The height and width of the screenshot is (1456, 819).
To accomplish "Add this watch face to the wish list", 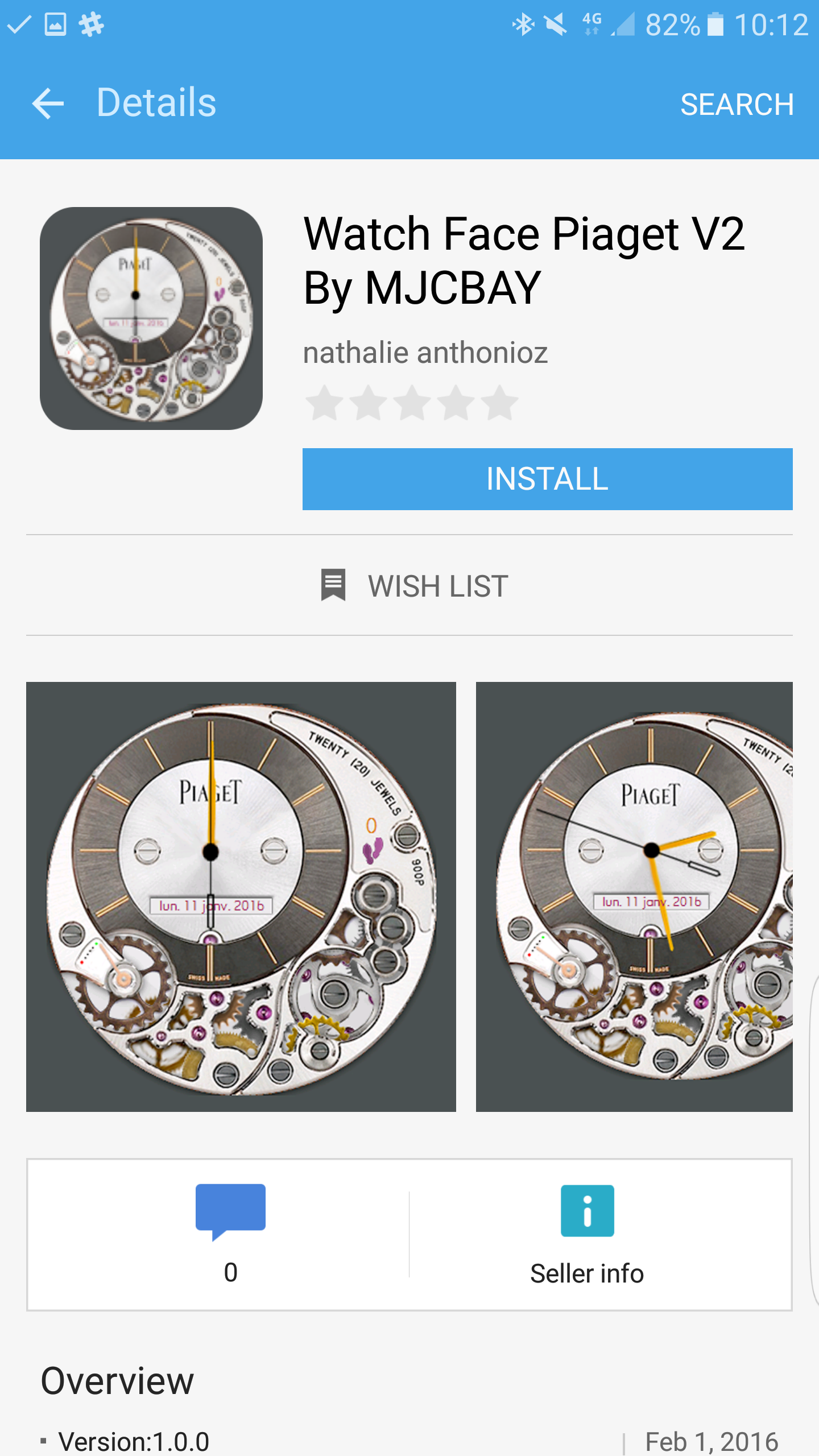I will click(x=414, y=586).
